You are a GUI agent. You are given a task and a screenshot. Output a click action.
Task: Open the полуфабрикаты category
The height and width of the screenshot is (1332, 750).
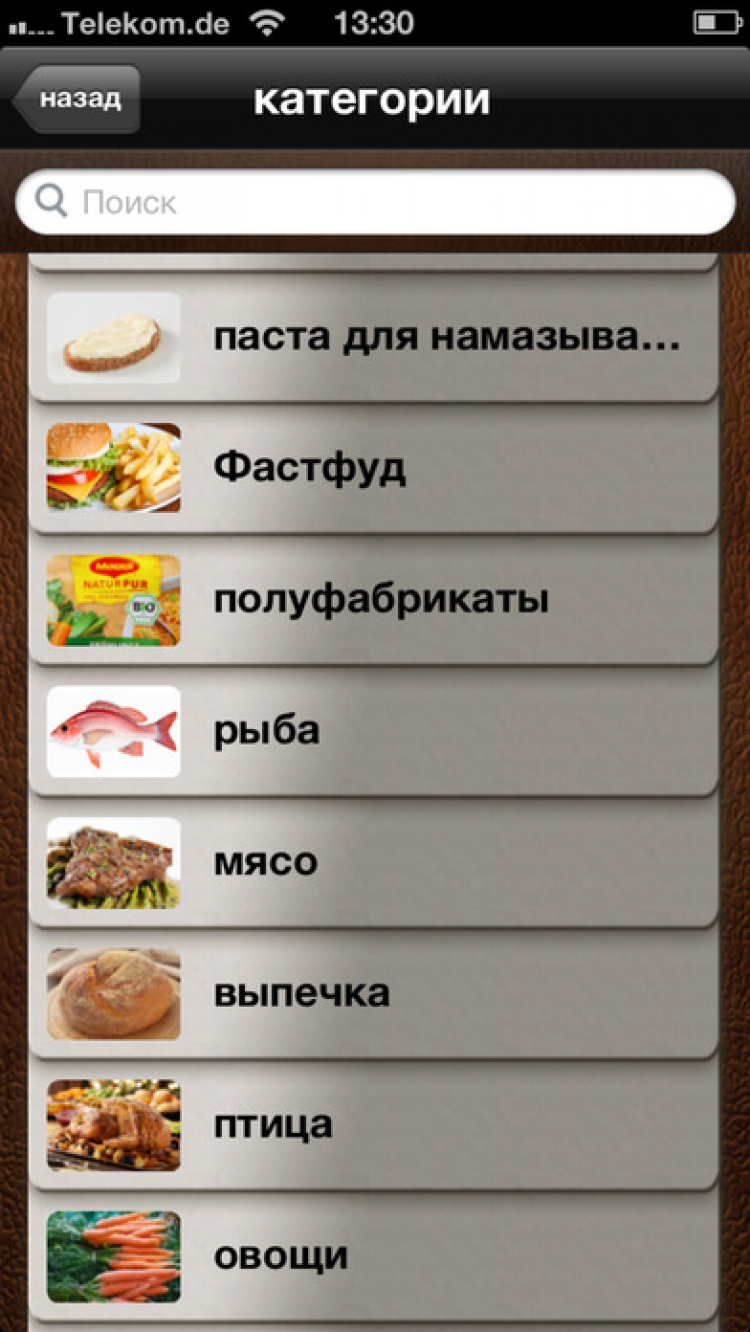click(x=373, y=600)
